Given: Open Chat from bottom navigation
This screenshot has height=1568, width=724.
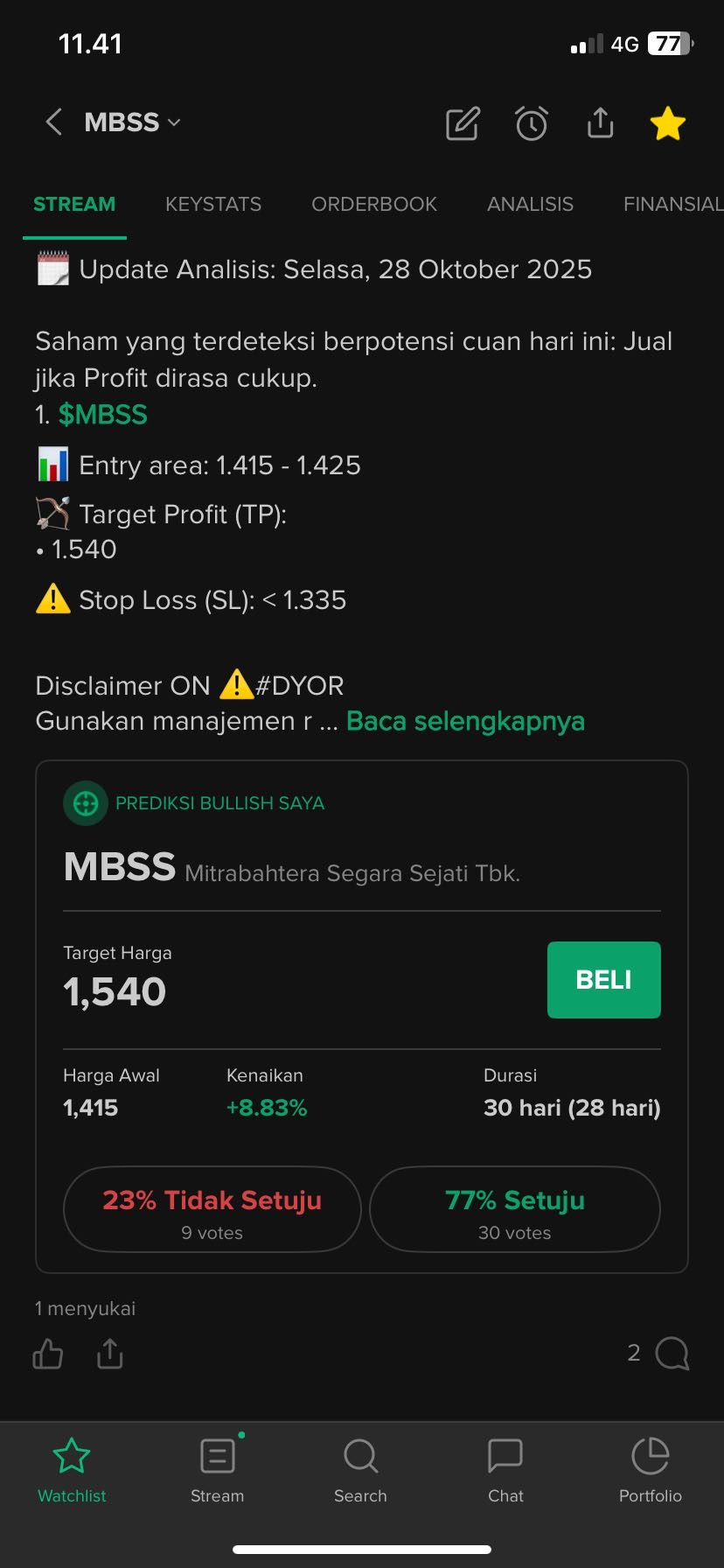Looking at the screenshot, I should 505,1470.
